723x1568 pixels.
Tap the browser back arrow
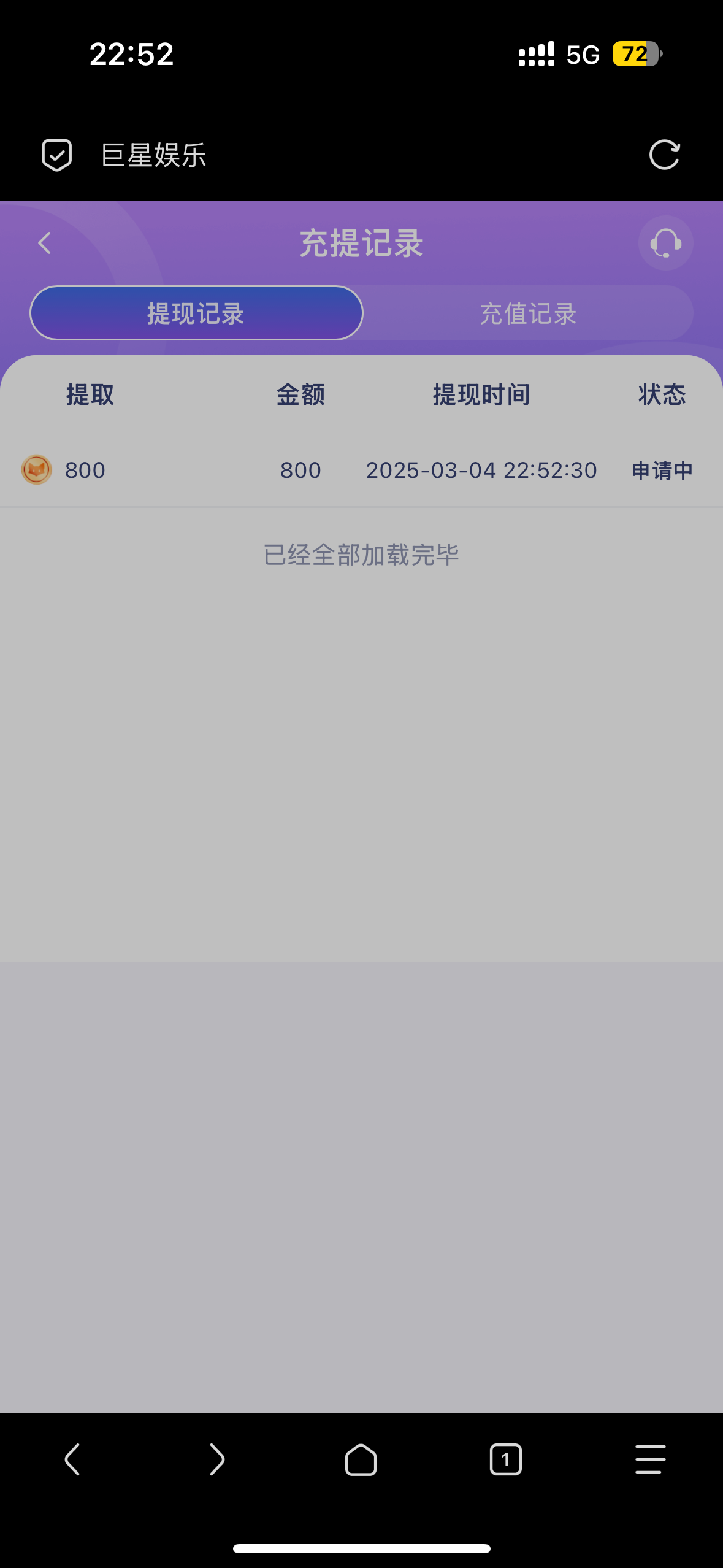pyautogui.click(x=72, y=1459)
